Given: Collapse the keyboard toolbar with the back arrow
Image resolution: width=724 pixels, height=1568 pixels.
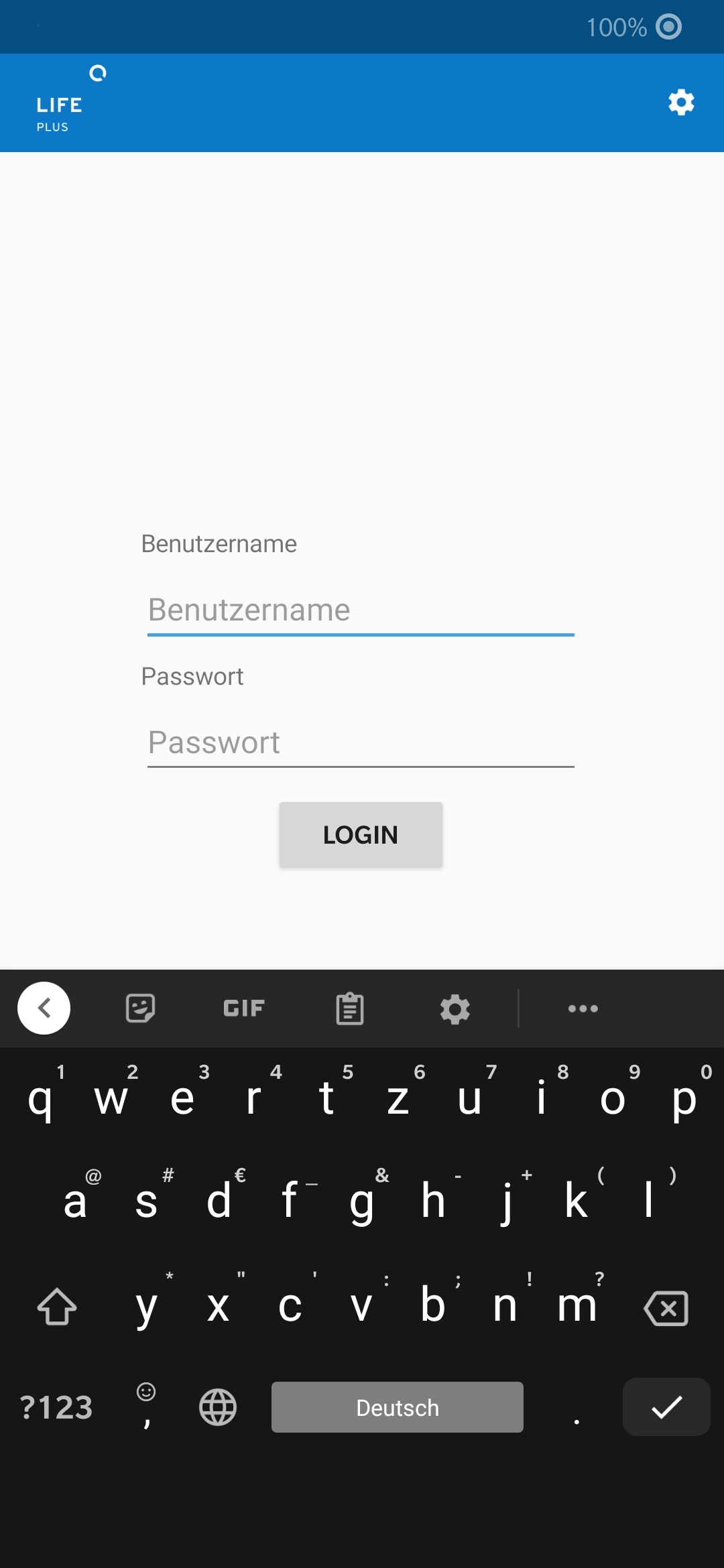Looking at the screenshot, I should pyautogui.click(x=44, y=1008).
